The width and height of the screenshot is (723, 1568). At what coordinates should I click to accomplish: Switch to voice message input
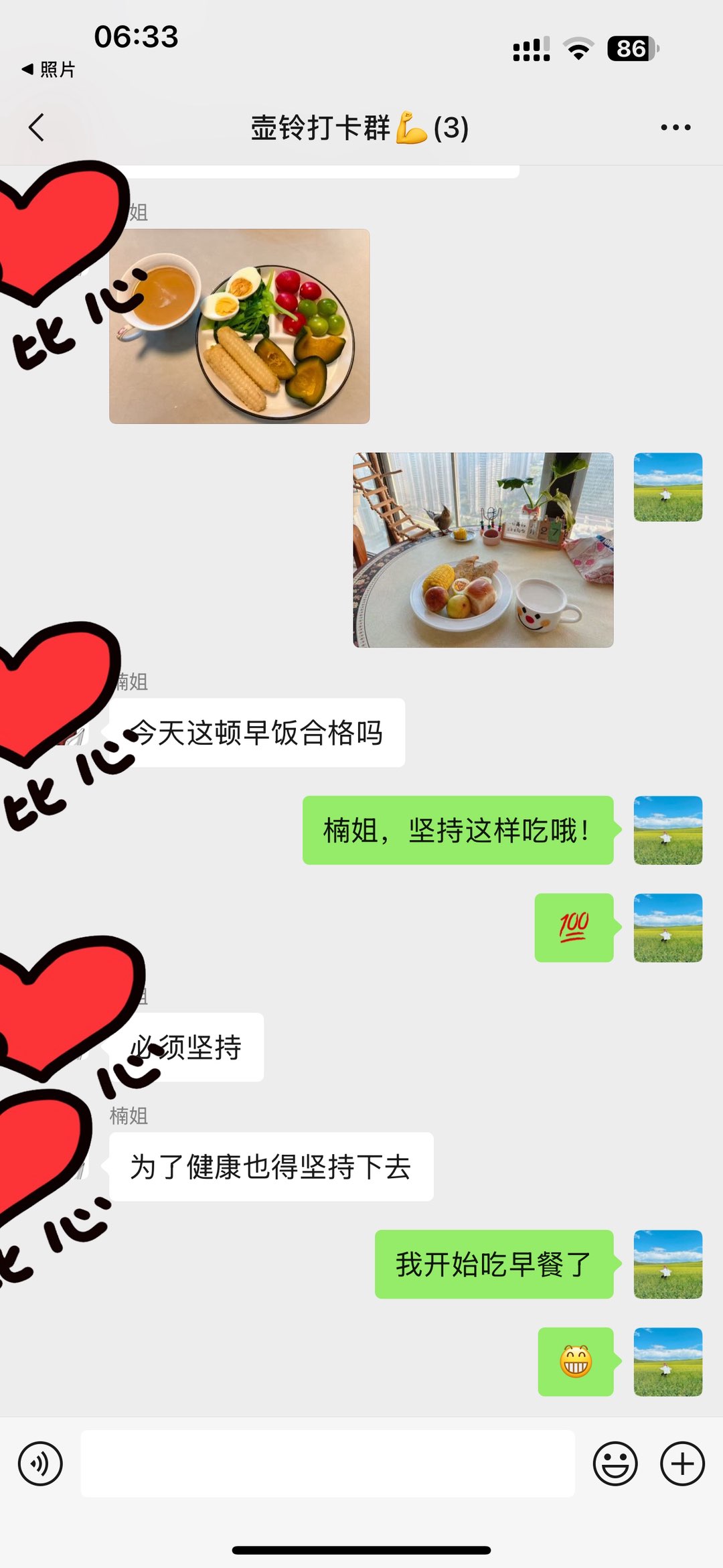click(40, 1464)
